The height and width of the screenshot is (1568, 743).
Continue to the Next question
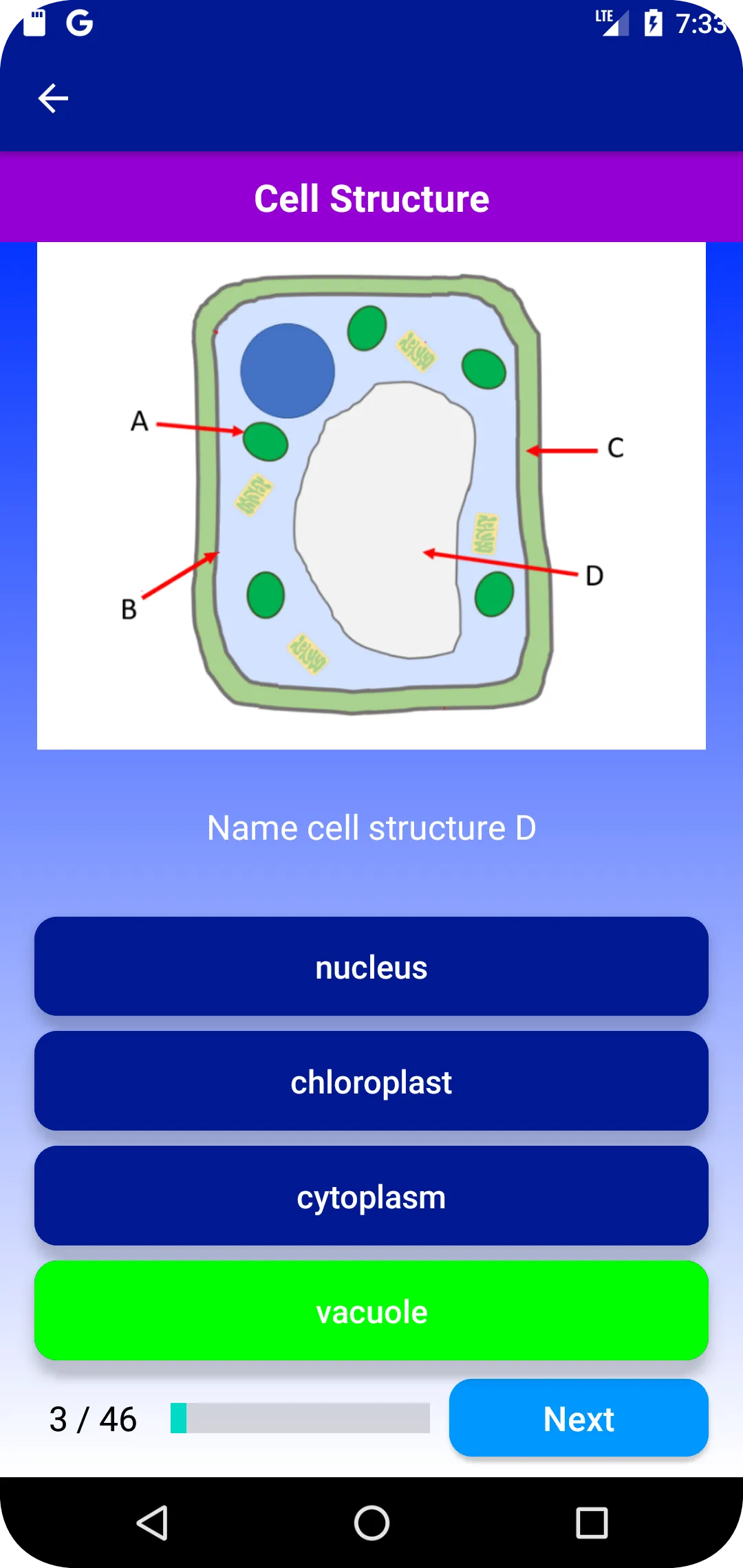[x=579, y=1418]
